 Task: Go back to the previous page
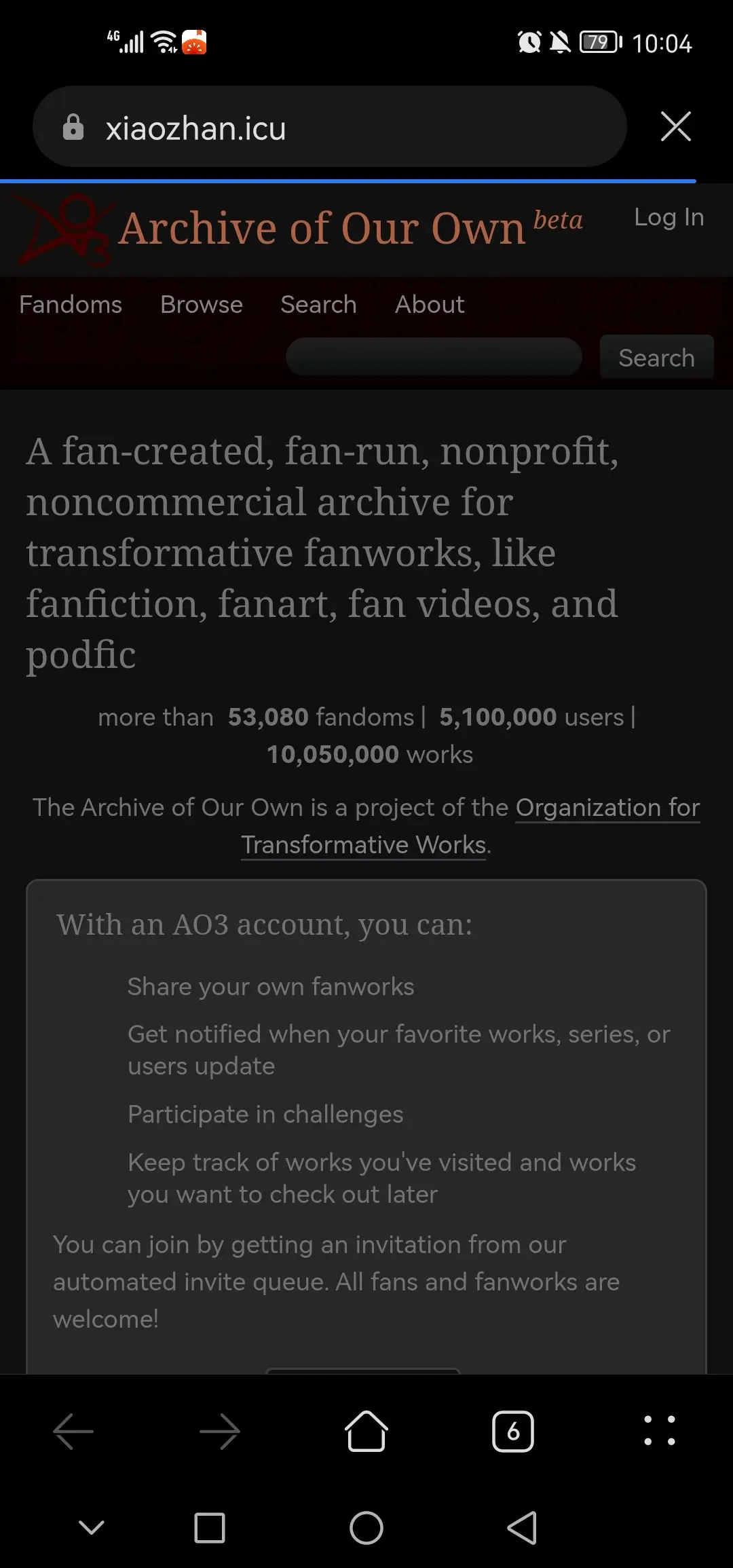click(x=73, y=1431)
